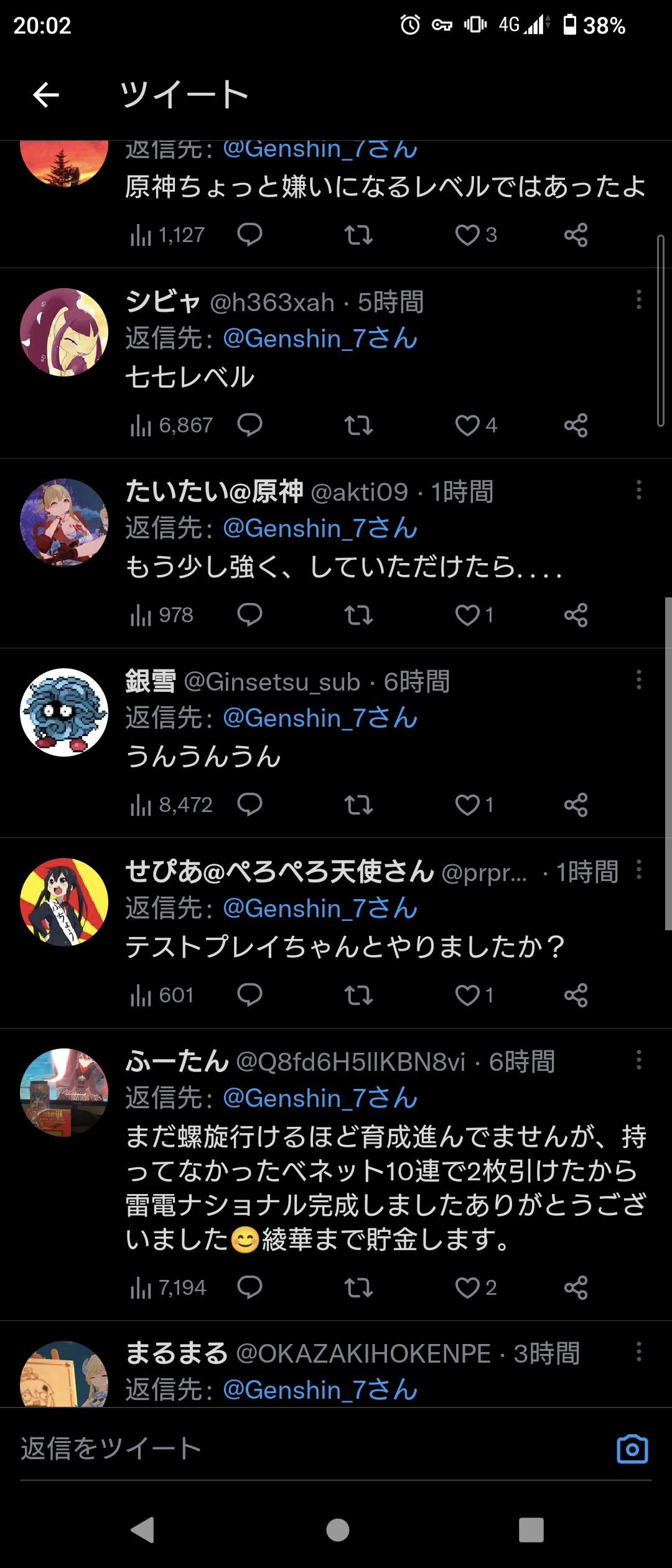
Task: Share the 原神ちょっと嫌いになる tweet
Action: pos(576,235)
